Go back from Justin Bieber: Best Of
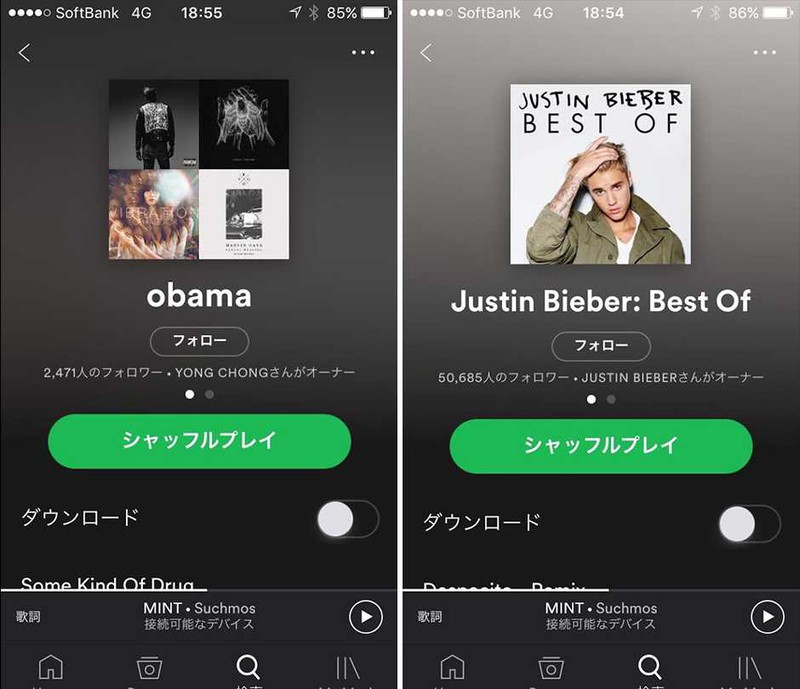This screenshot has width=800, height=689. (x=426, y=53)
